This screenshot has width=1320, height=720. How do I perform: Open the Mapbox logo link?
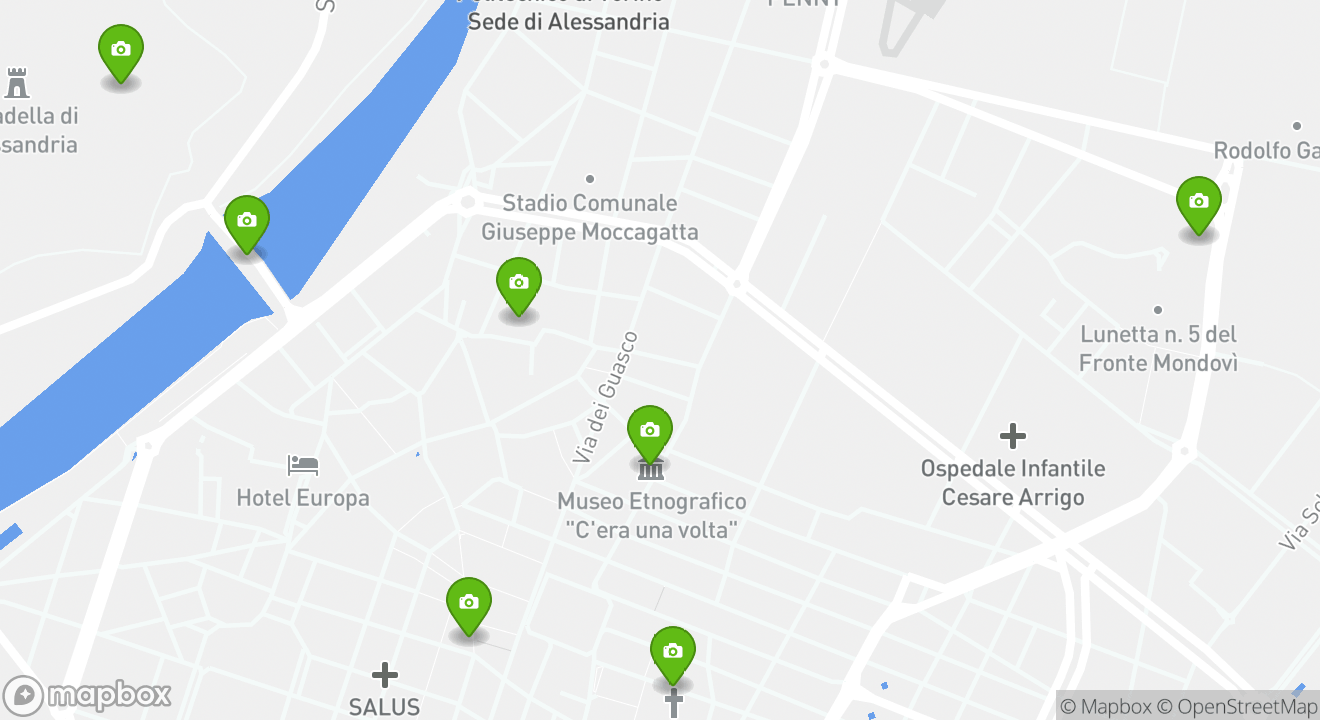(x=88, y=695)
